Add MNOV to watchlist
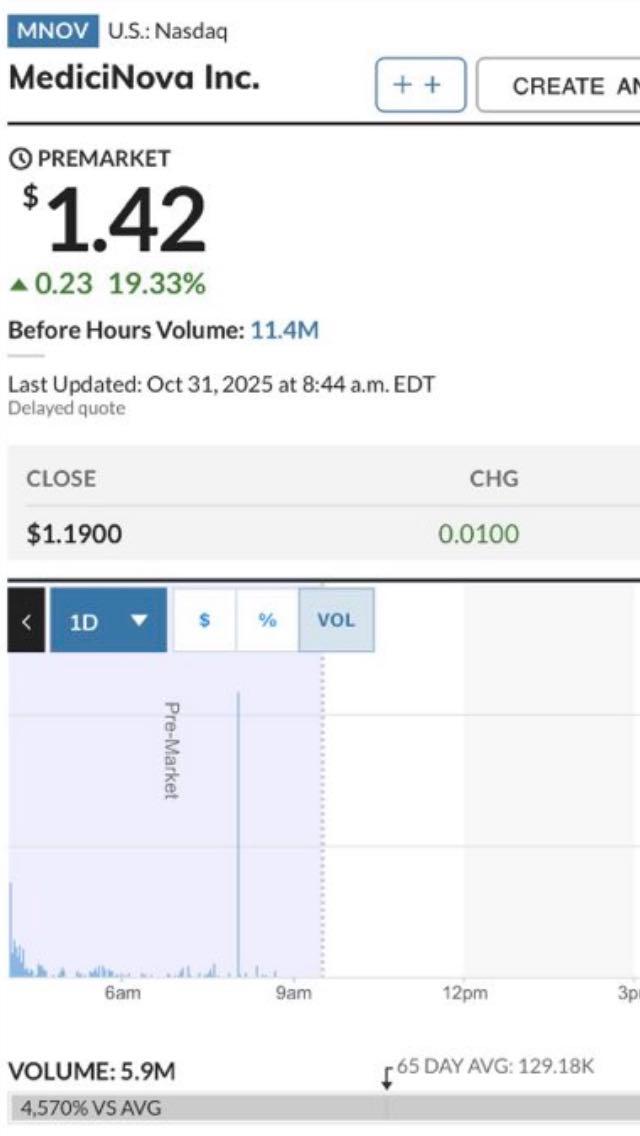 click(x=421, y=85)
